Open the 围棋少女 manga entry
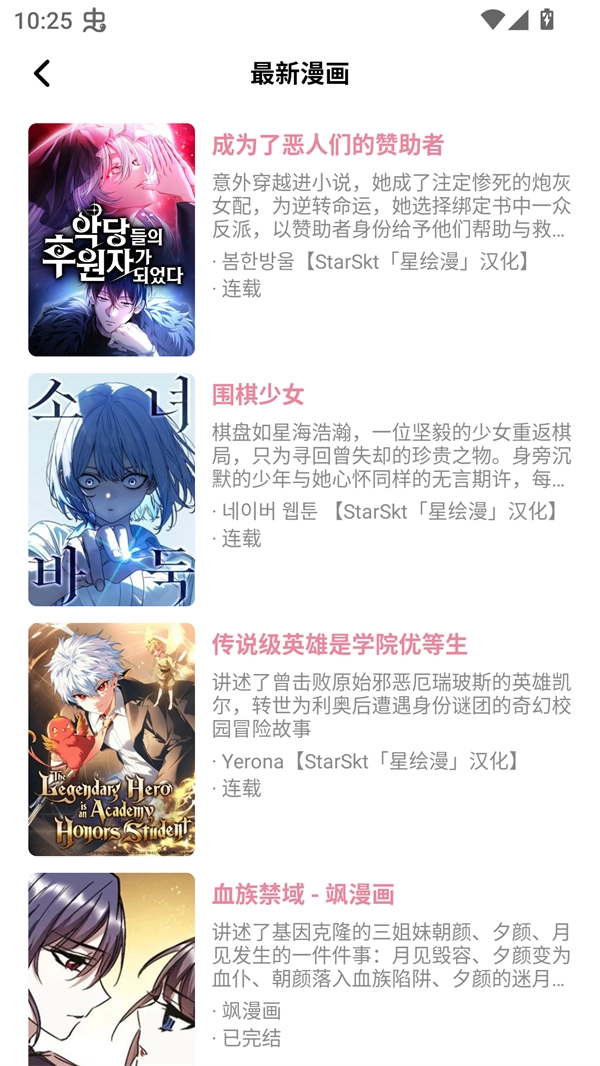Image resolution: width=600 pixels, height=1066 pixels. [x=258, y=395]
